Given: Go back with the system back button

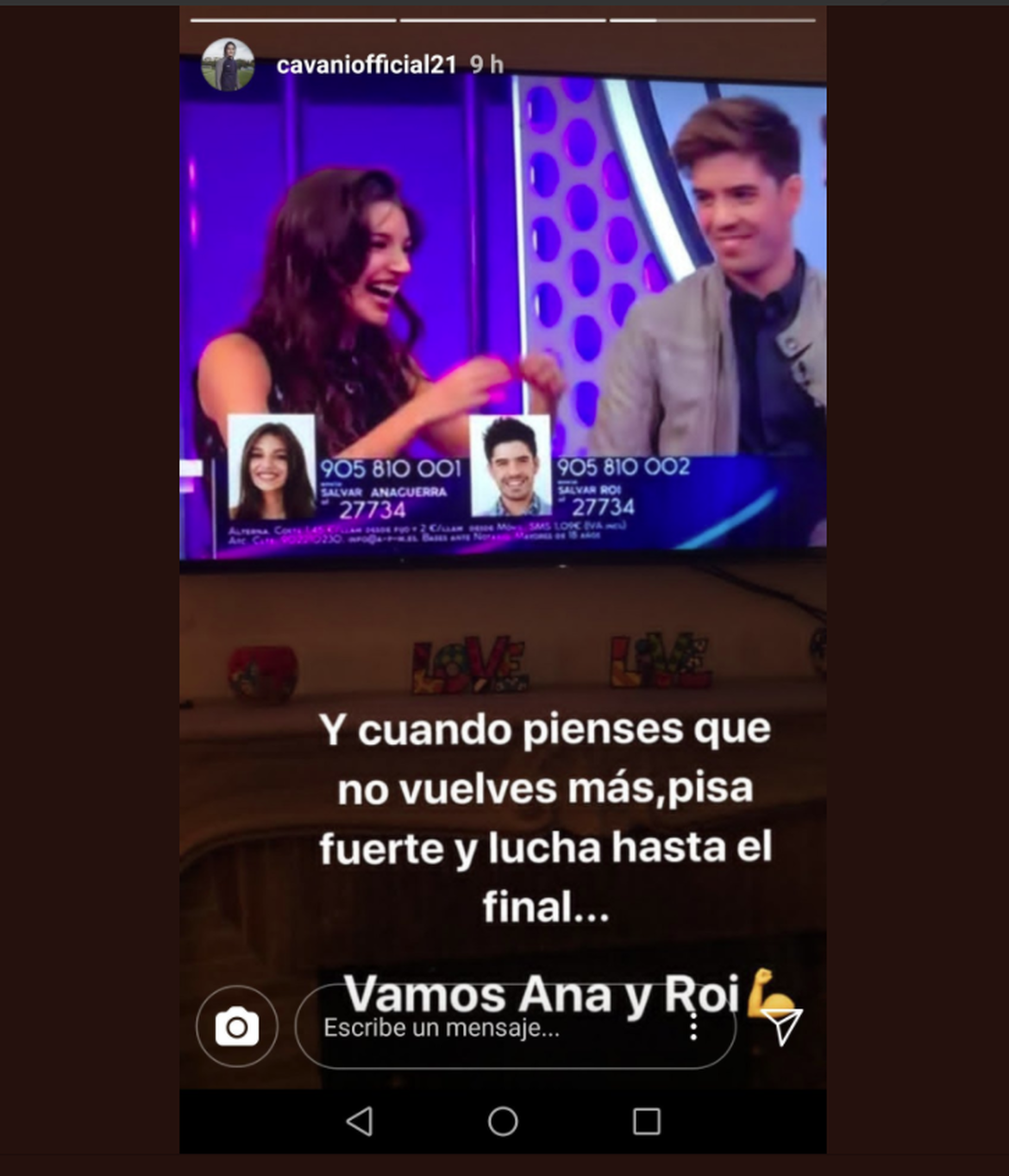Looking at the screenshot, I should pos(360,1121).
